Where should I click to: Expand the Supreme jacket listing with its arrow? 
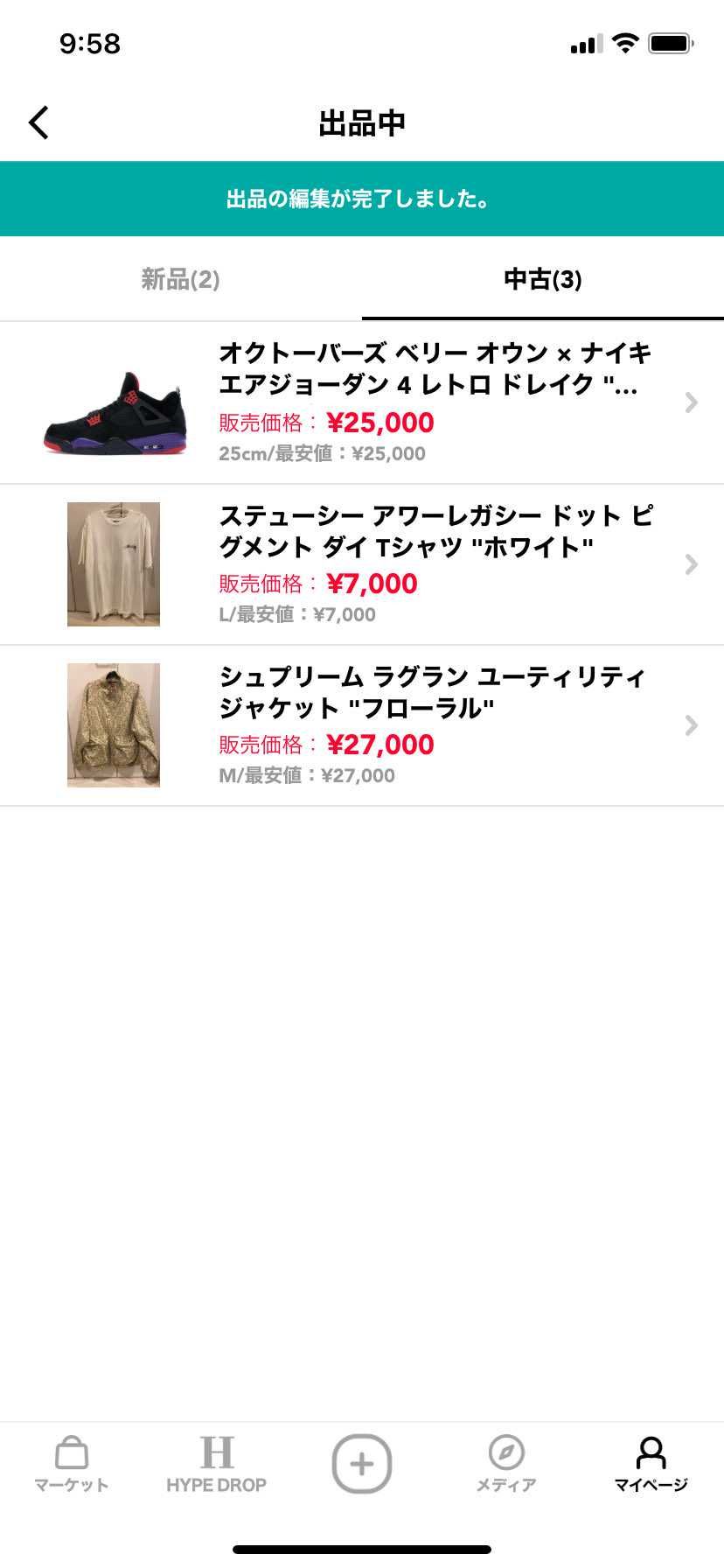click(x=692, y=725)
